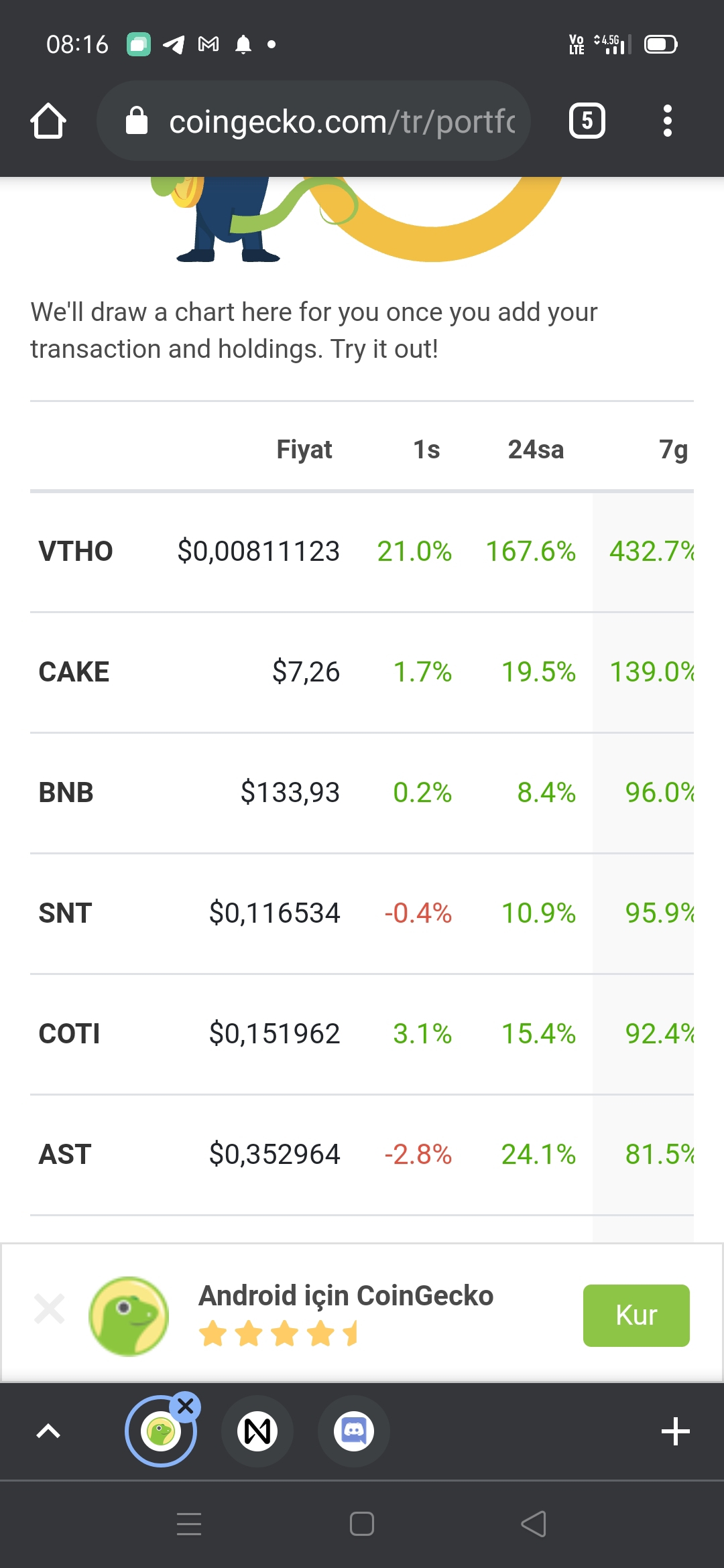Open the SNT coin row

tap(362, 913)
